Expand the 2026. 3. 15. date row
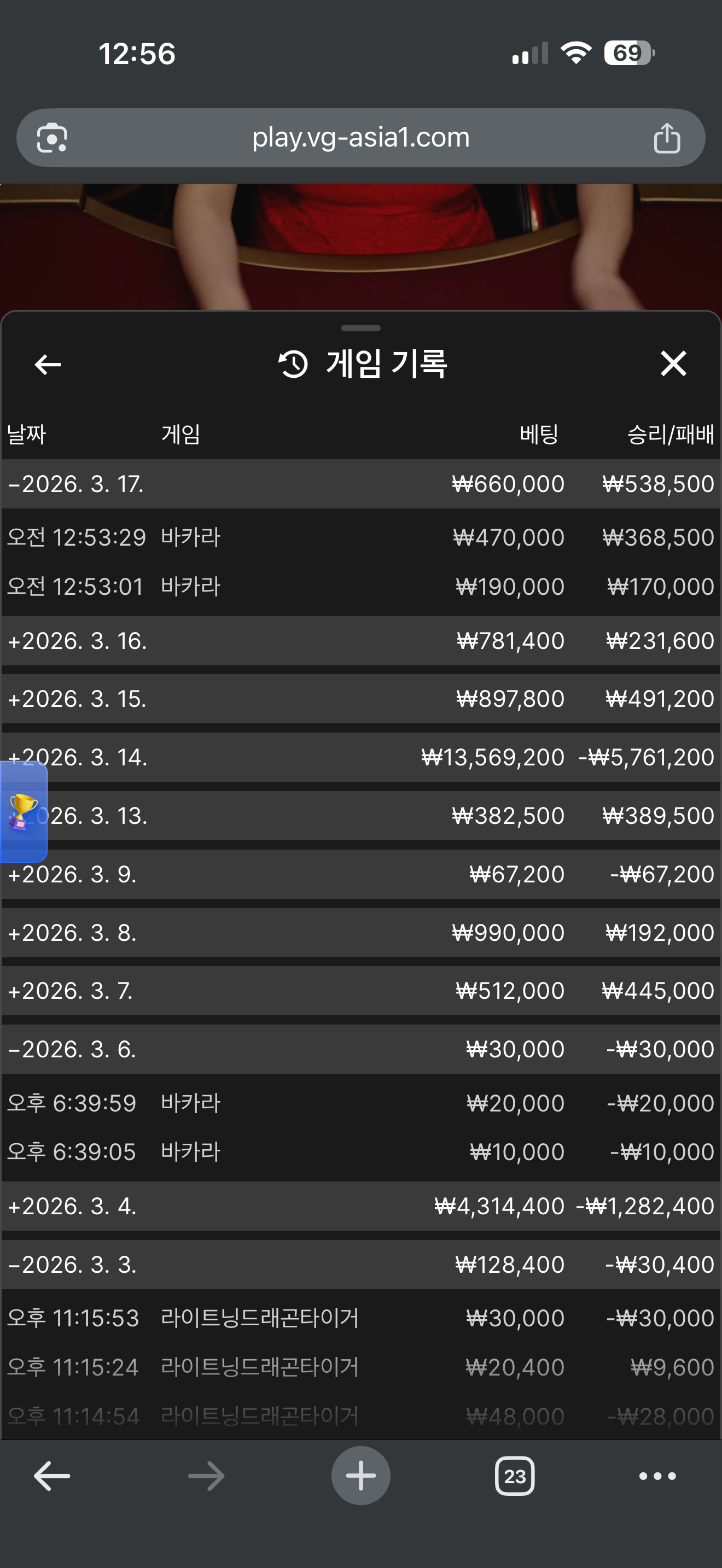This screenshot has height=1568, width=722. tap(77, 699)
